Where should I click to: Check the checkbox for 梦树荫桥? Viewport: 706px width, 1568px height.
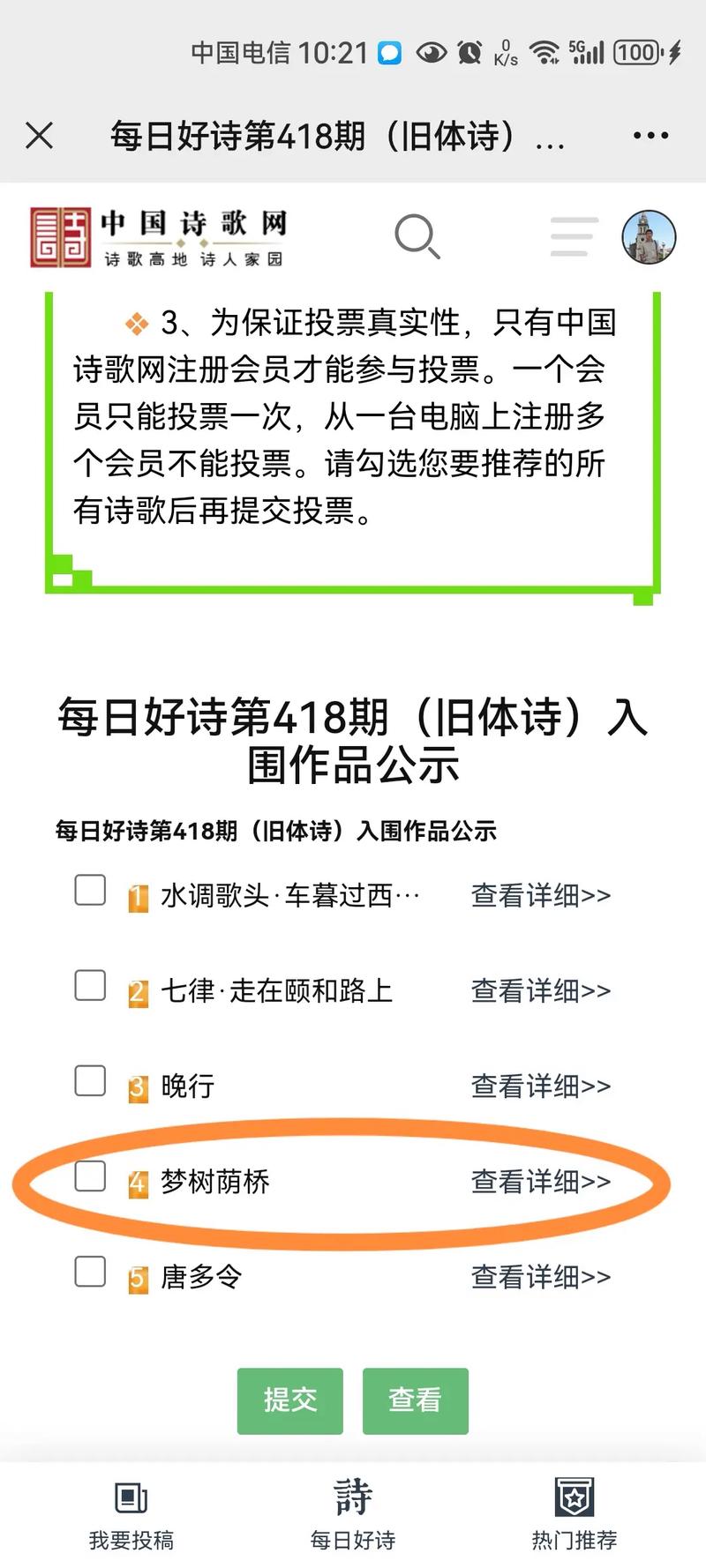(89, 1176)
